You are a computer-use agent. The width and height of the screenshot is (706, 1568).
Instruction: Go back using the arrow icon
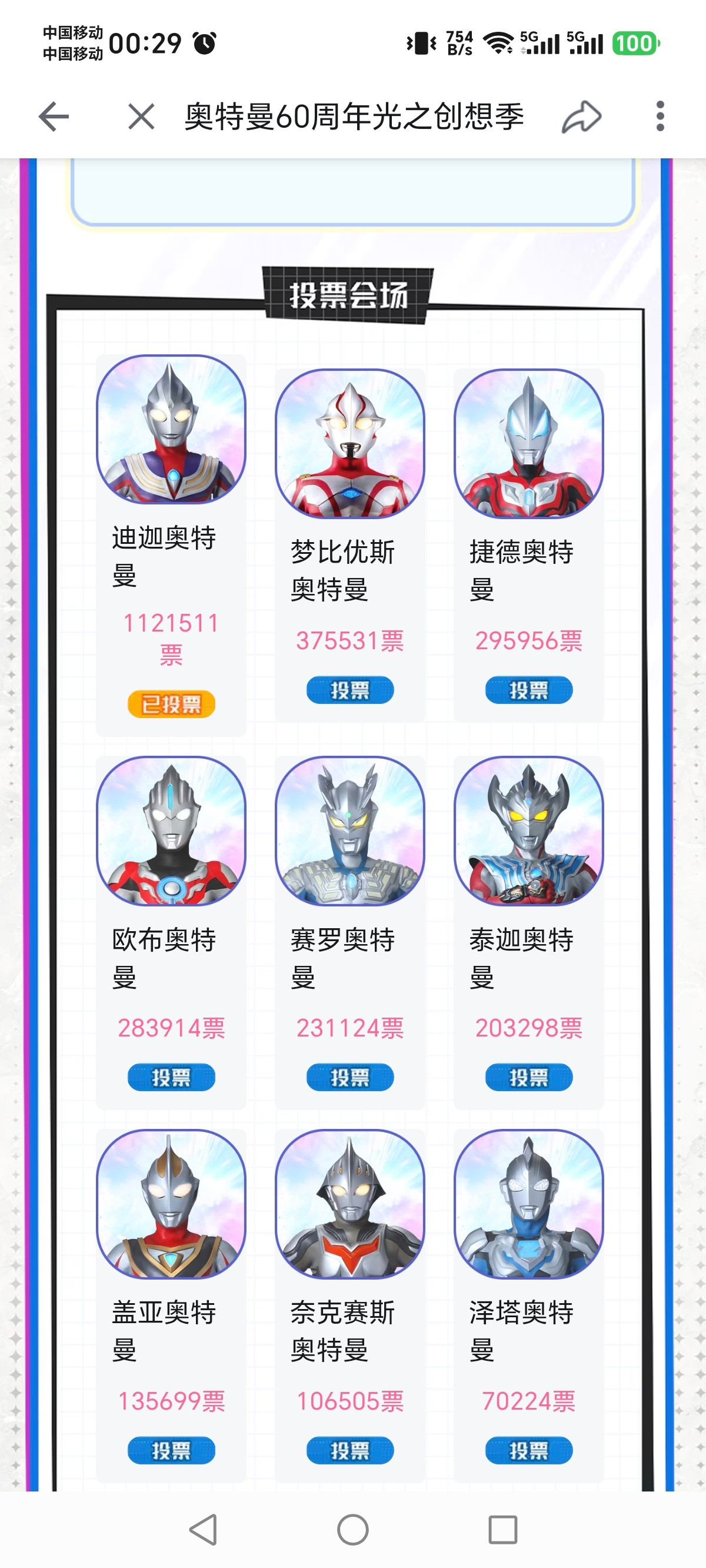click(54, 117)
